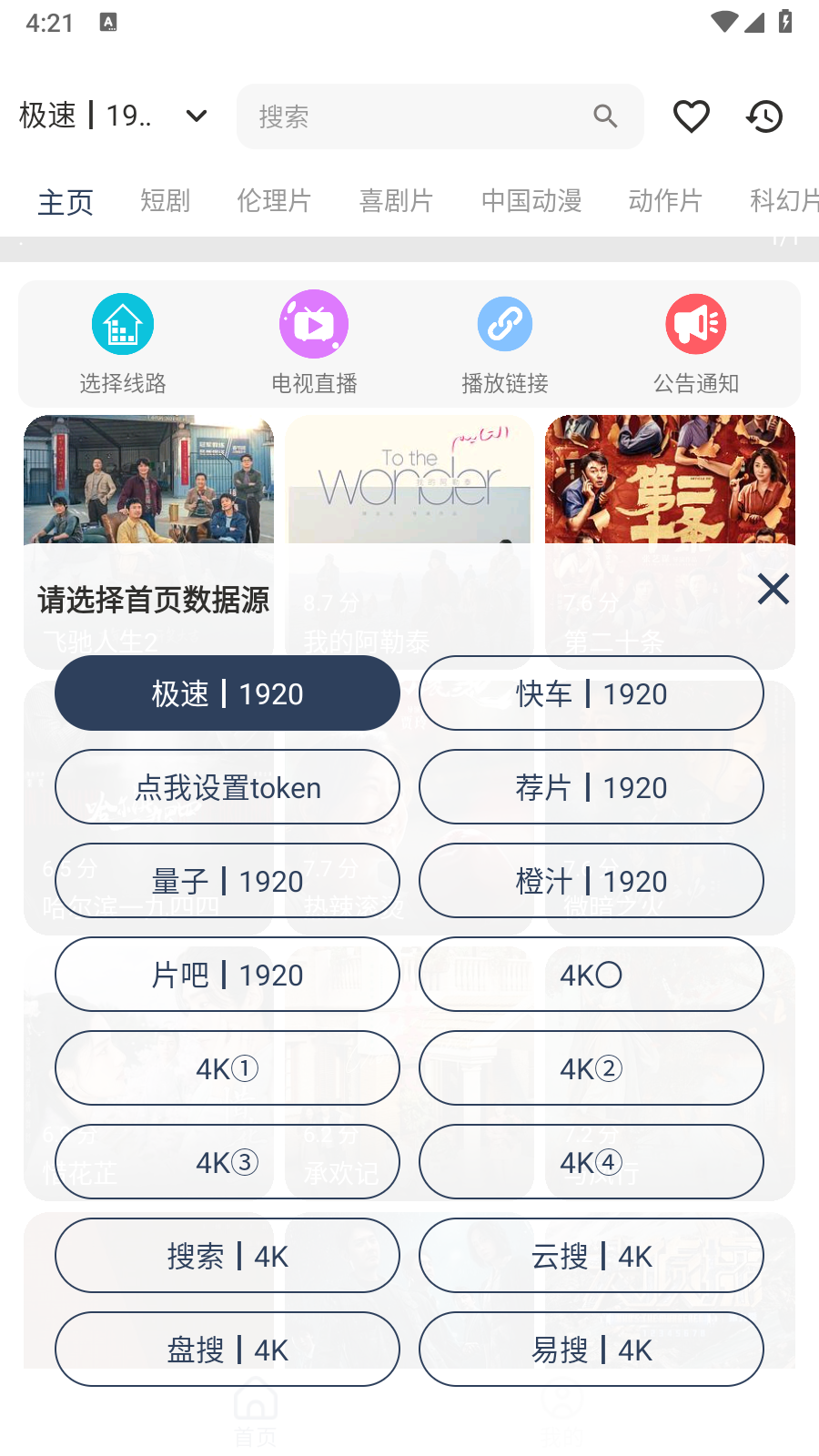Choose the 4K④ data source
Screen dimensions: 819x1456
click(x=591, y=1162)
